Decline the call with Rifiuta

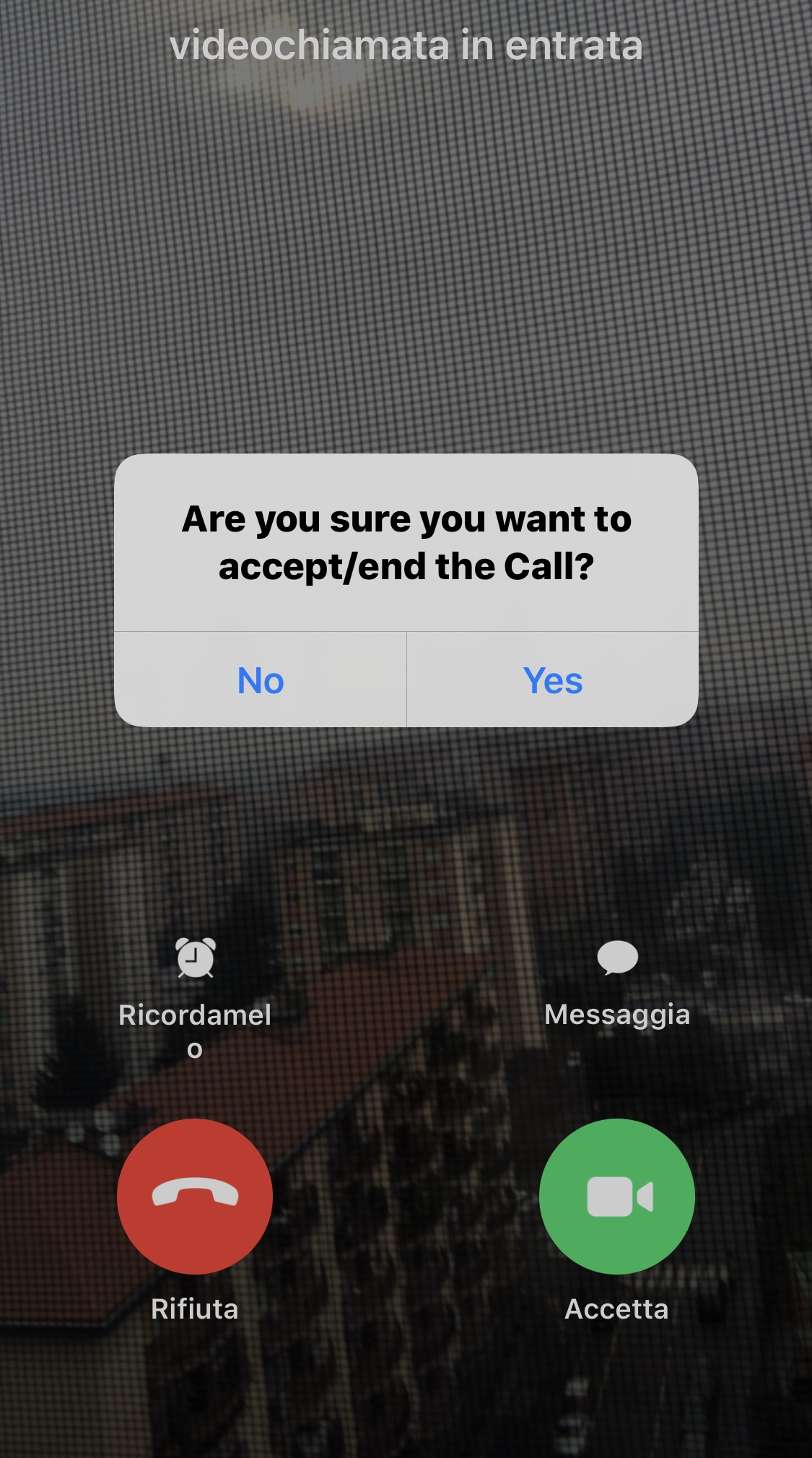[x=195, y=1196]
